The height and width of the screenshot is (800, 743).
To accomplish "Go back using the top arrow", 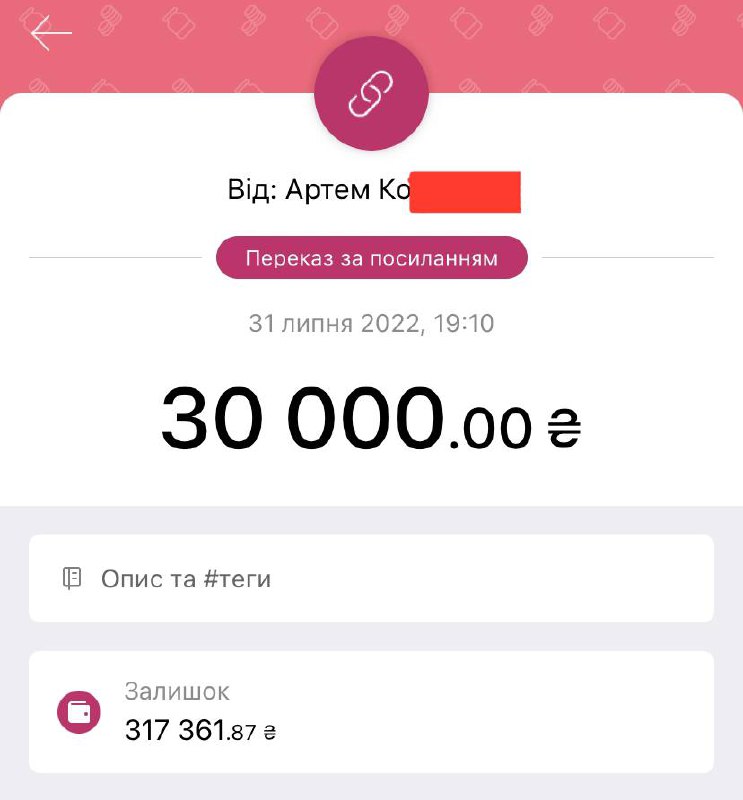I will point(51,33).
